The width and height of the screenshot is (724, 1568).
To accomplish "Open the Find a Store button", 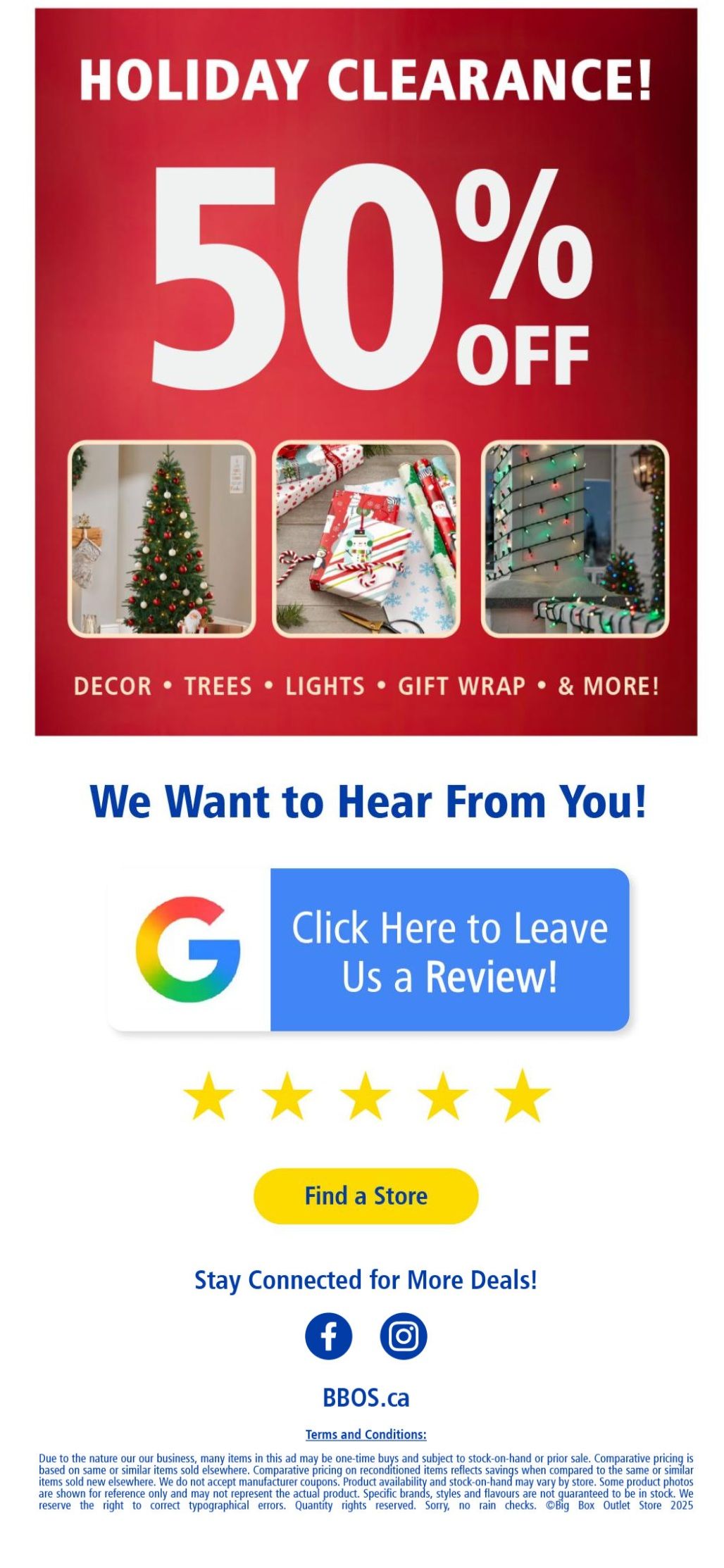I will [x=366, y=1196].
